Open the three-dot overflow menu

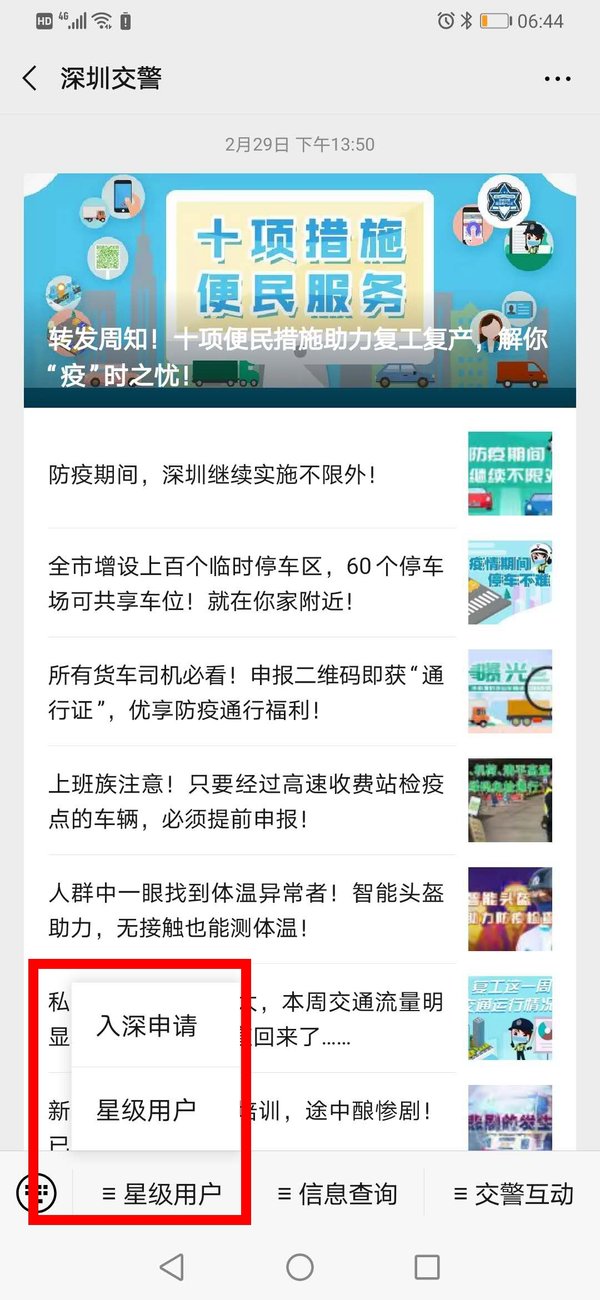[x=556, y=79]
